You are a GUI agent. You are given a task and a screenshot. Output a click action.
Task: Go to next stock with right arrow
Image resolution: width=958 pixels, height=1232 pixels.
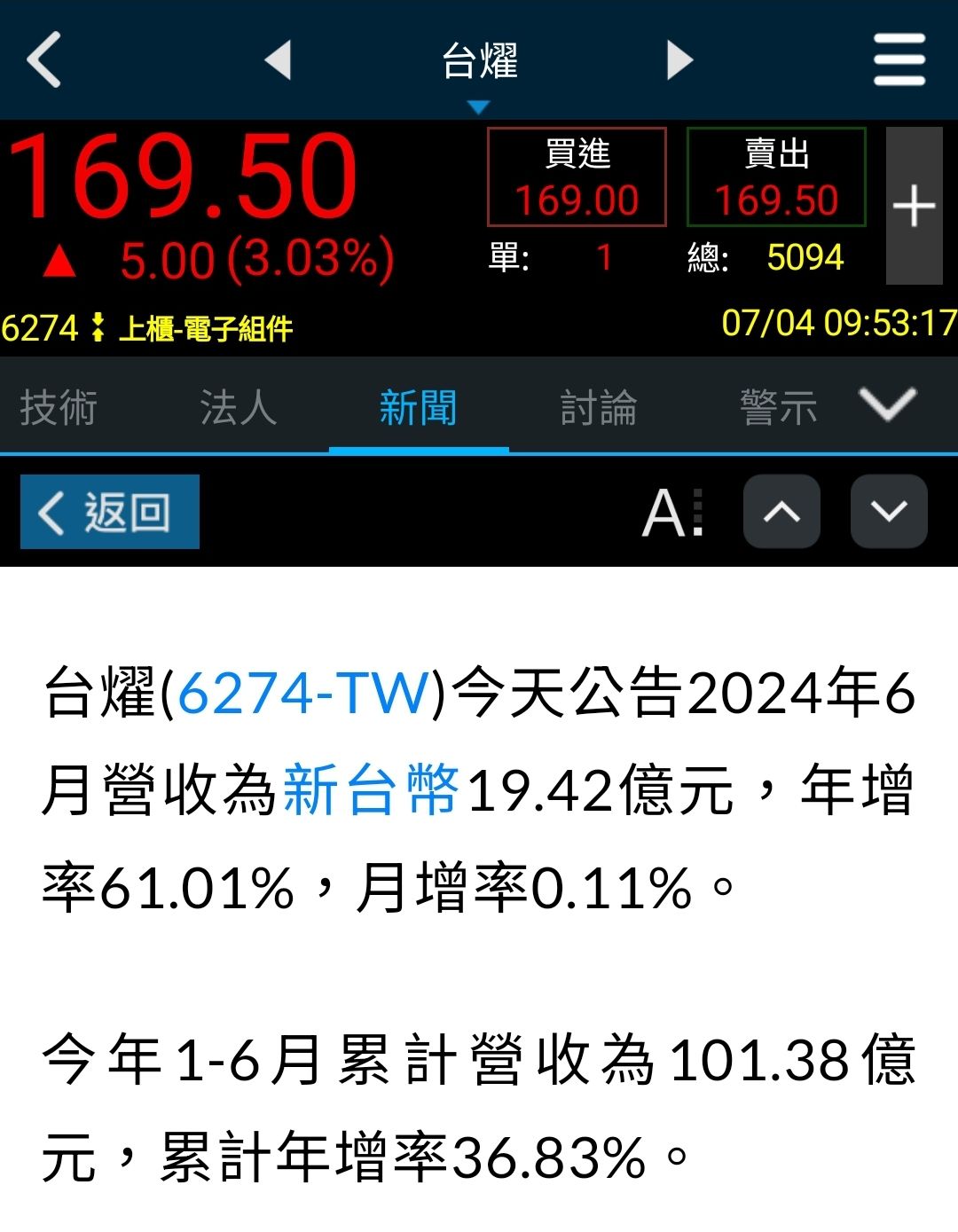pyautogui.click(x=679, y=60)
